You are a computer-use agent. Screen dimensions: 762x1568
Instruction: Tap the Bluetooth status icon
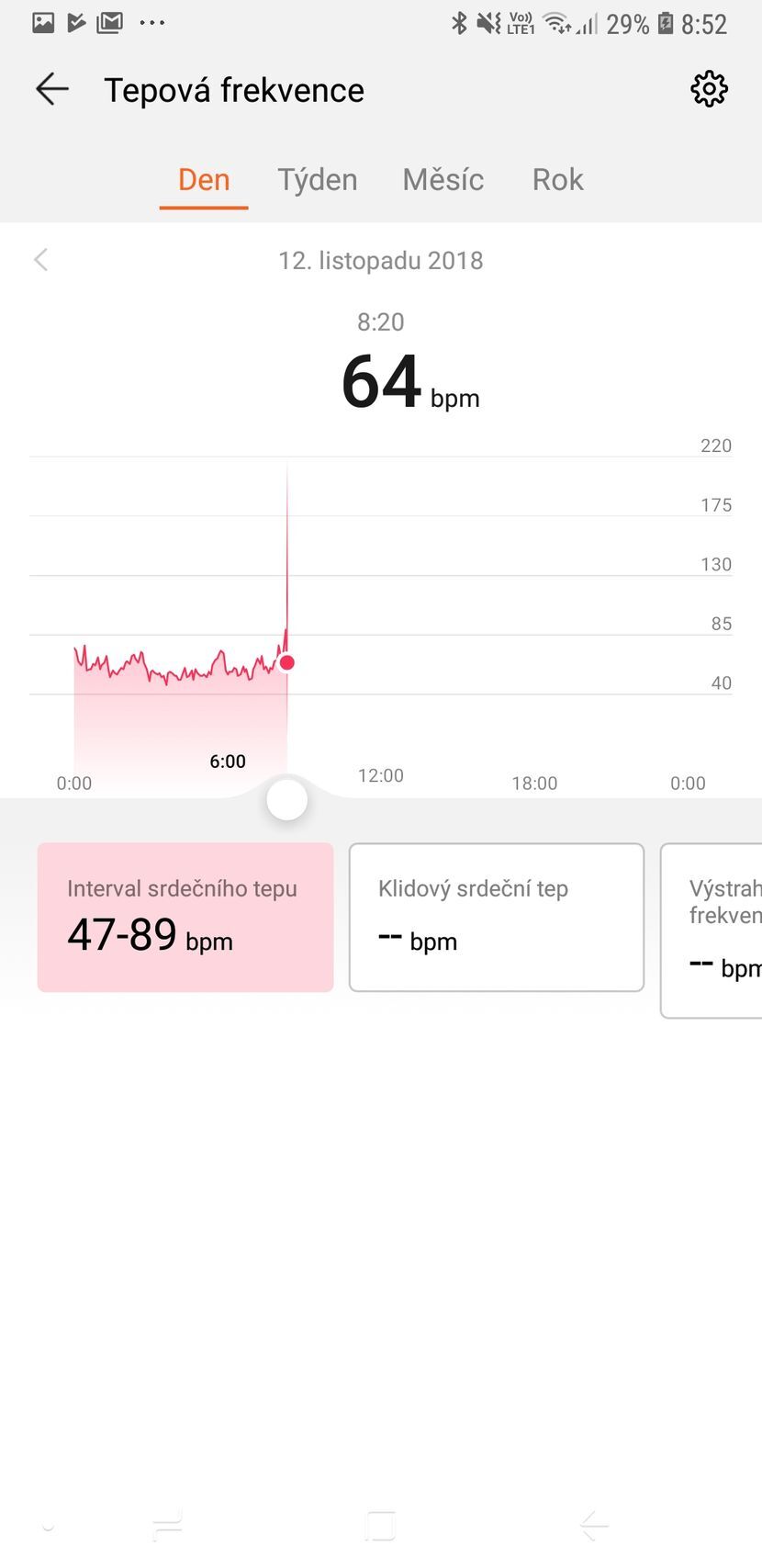[461, 22]
